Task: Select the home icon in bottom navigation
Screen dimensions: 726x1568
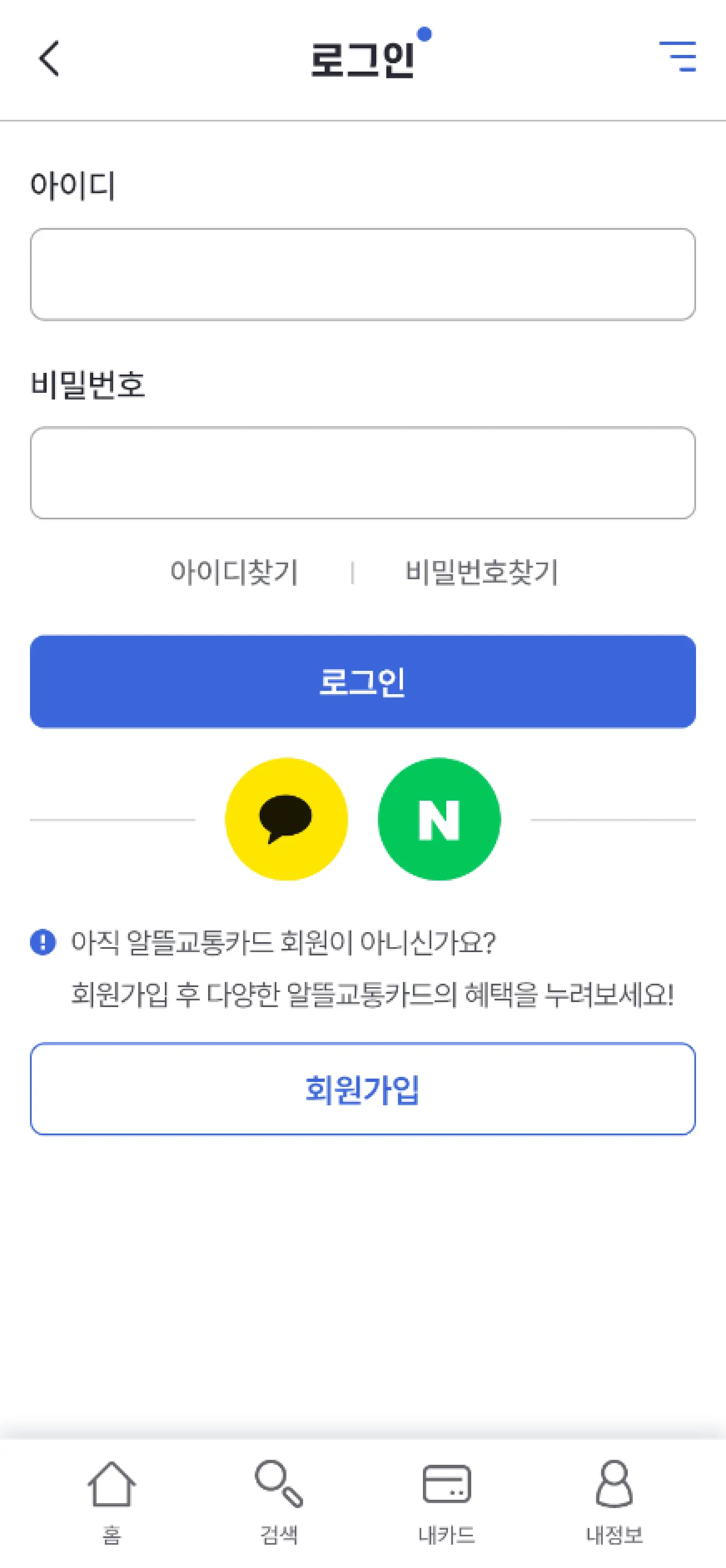Action: point(112,1485)
